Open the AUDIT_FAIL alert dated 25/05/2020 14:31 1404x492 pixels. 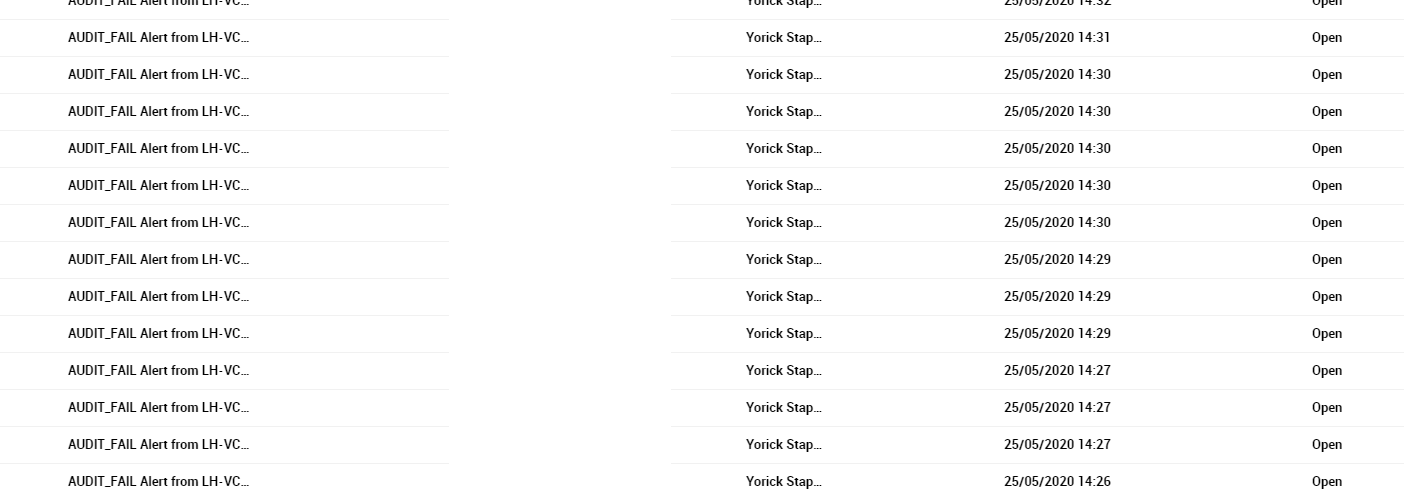click(158, 38)
